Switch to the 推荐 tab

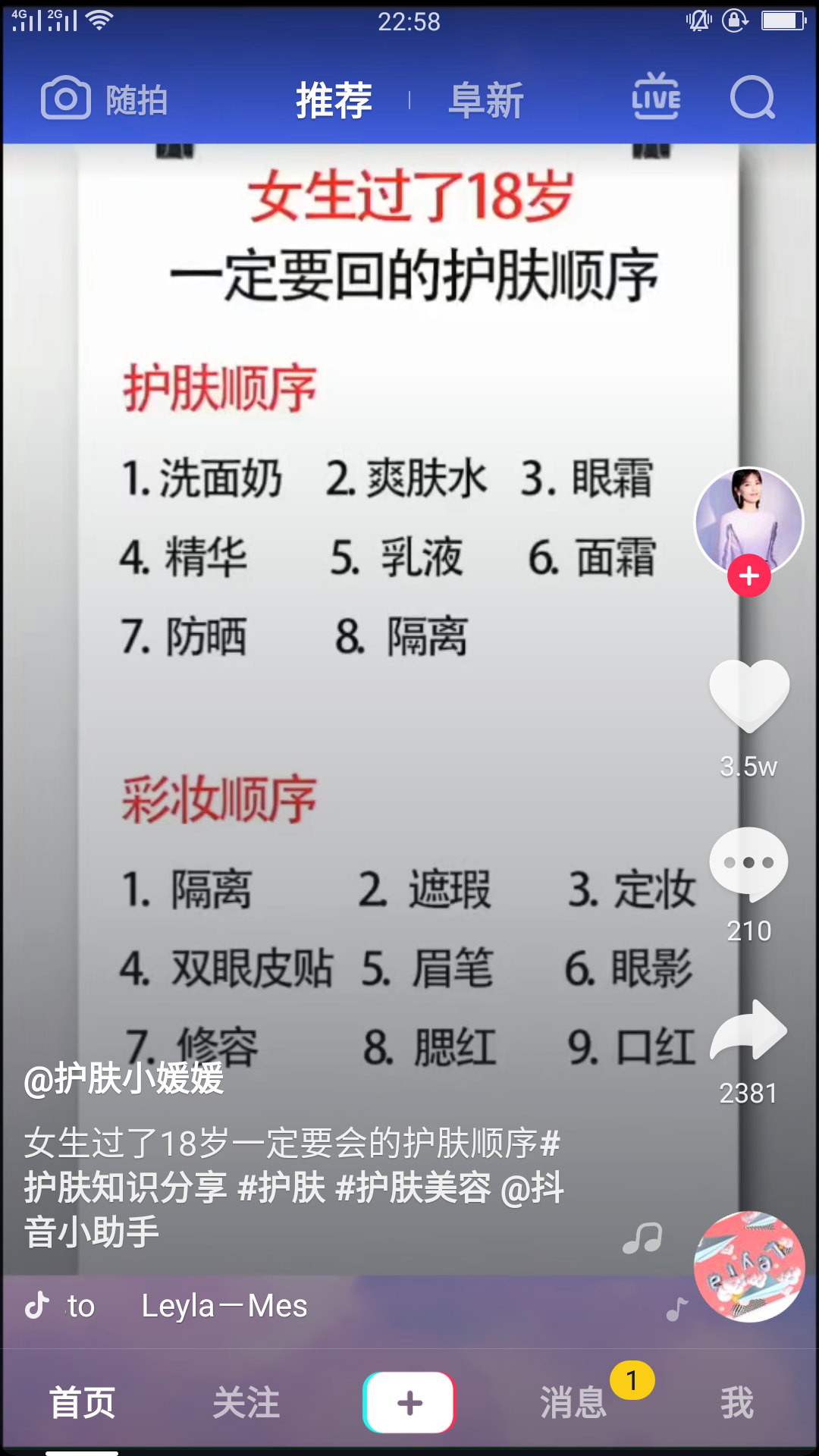tap(334, 100)
